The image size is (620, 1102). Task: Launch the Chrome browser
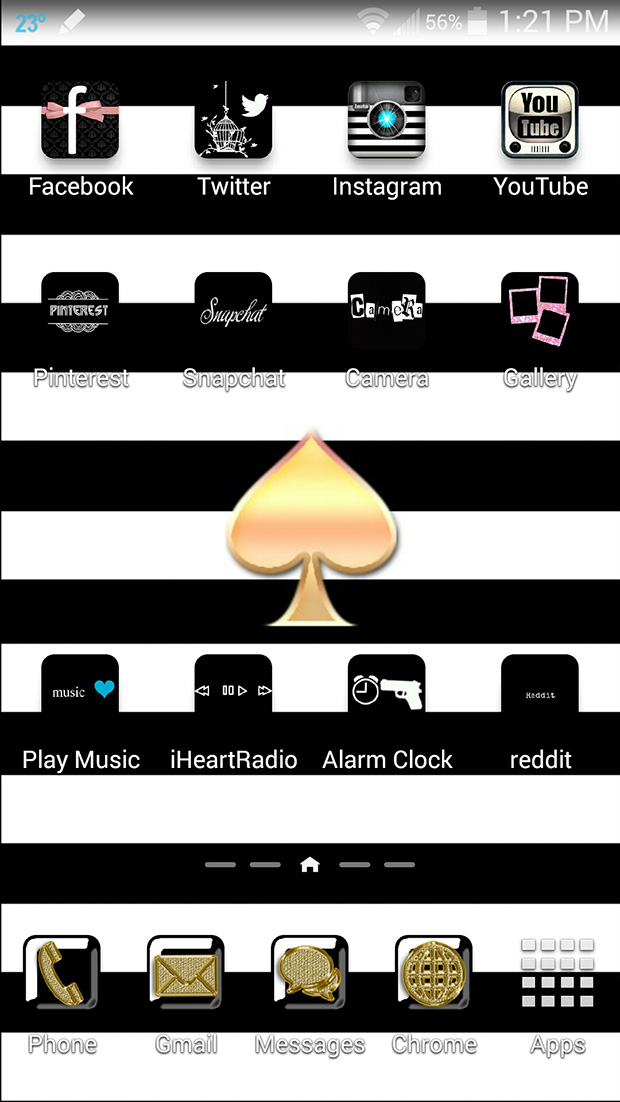[x=434, y=976]
